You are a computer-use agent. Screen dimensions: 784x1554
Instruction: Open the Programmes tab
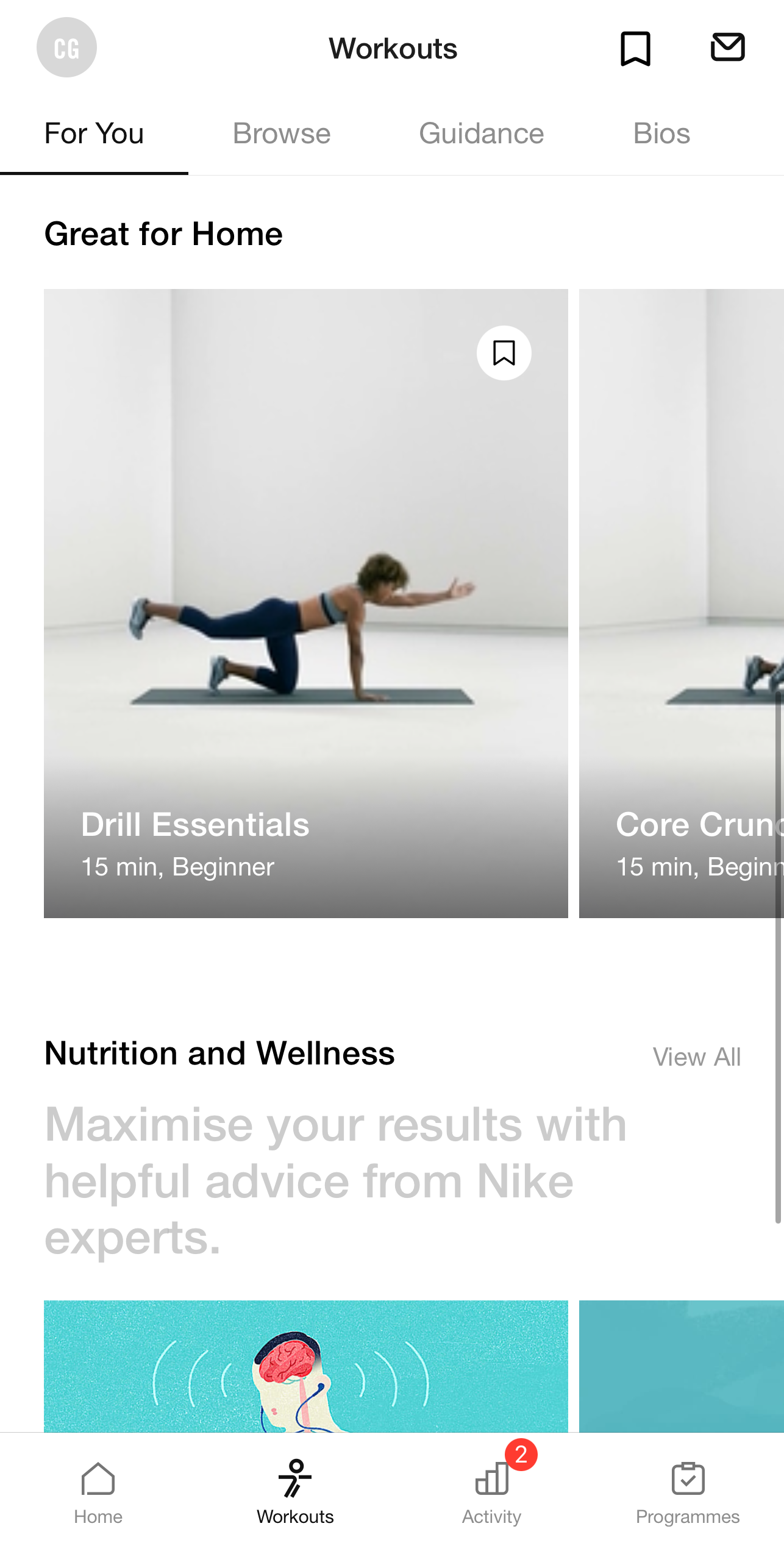click(688, 1492)
